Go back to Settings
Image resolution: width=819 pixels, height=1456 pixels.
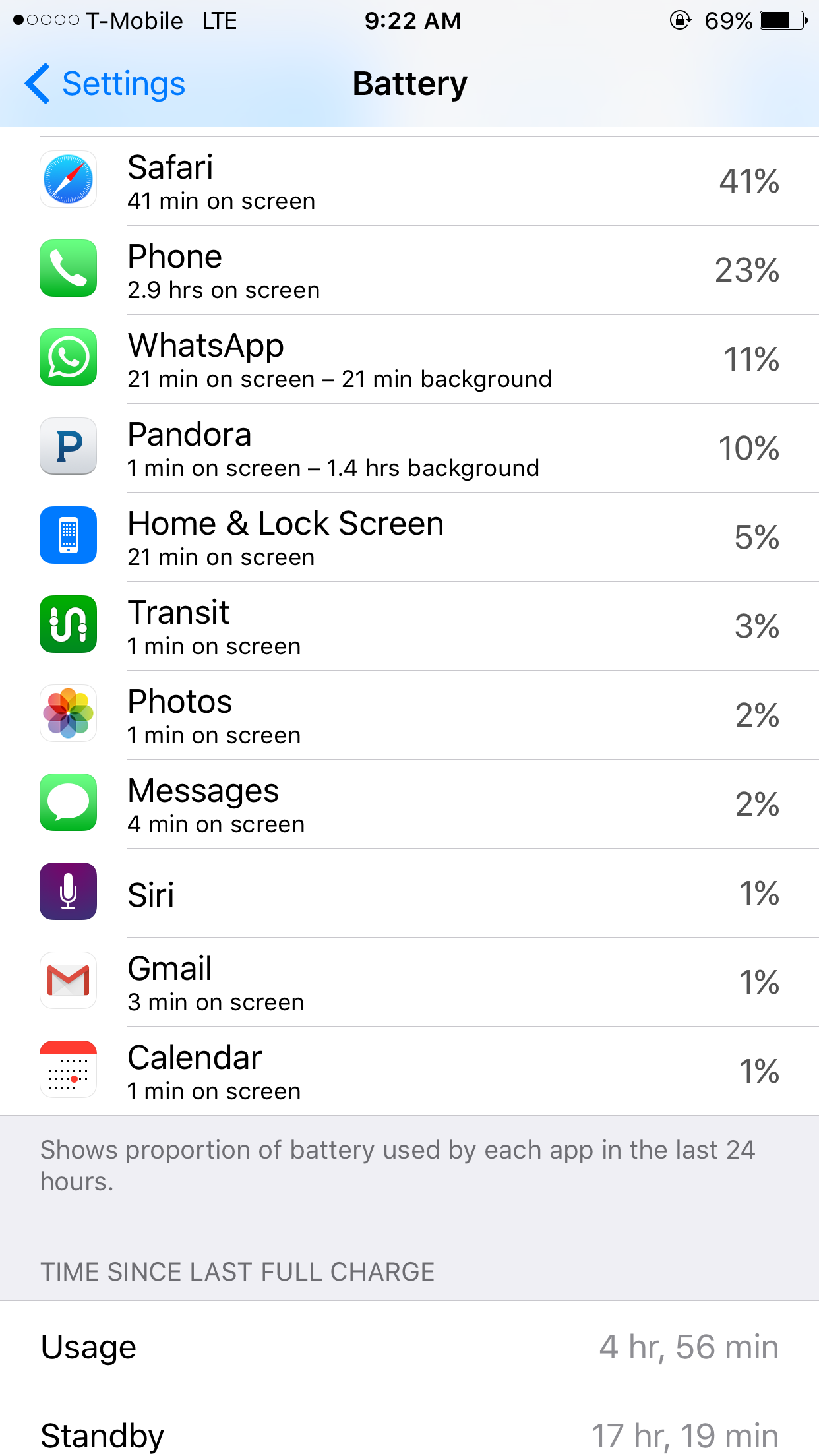tap(106, 84)
